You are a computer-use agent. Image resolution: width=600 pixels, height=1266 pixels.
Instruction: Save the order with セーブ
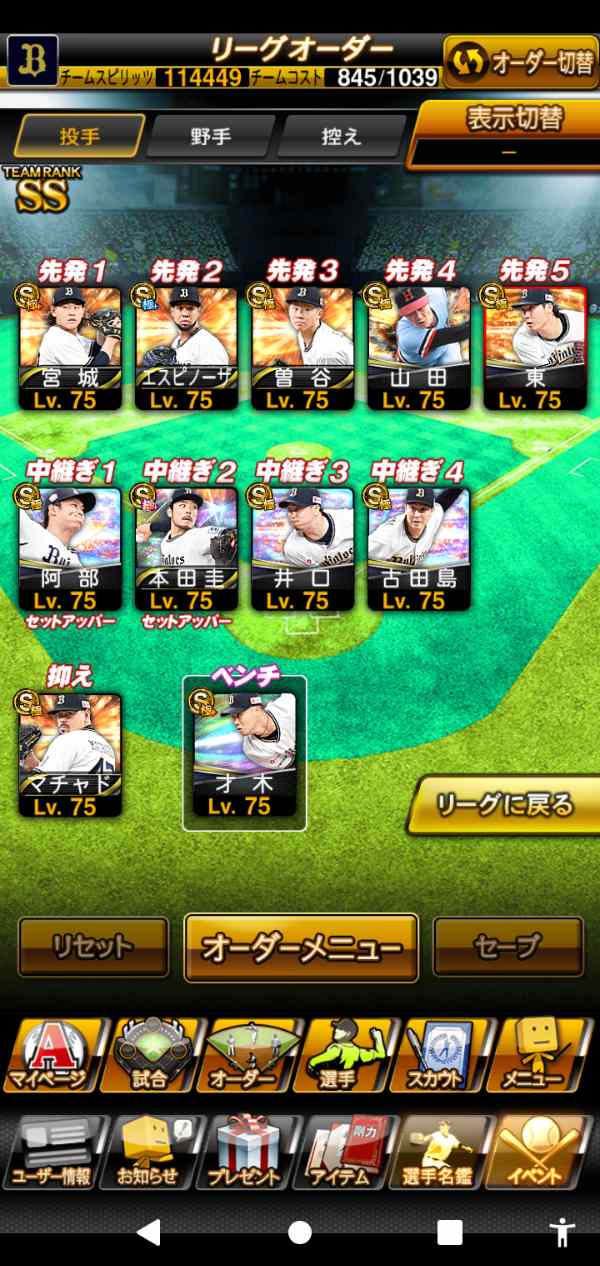pyautogui.click(x=508, y=946)
